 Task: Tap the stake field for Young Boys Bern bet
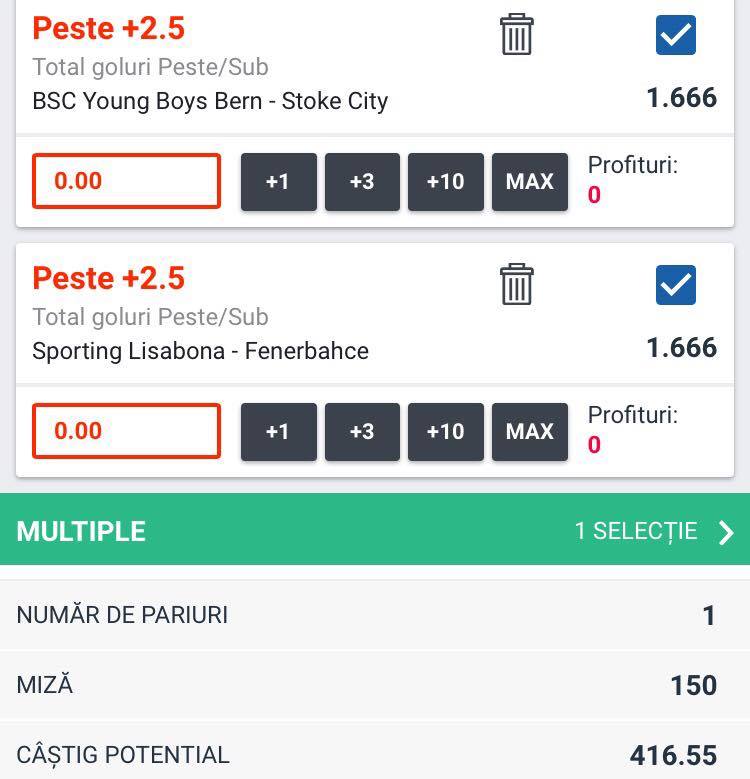click(x=127, y=181)
